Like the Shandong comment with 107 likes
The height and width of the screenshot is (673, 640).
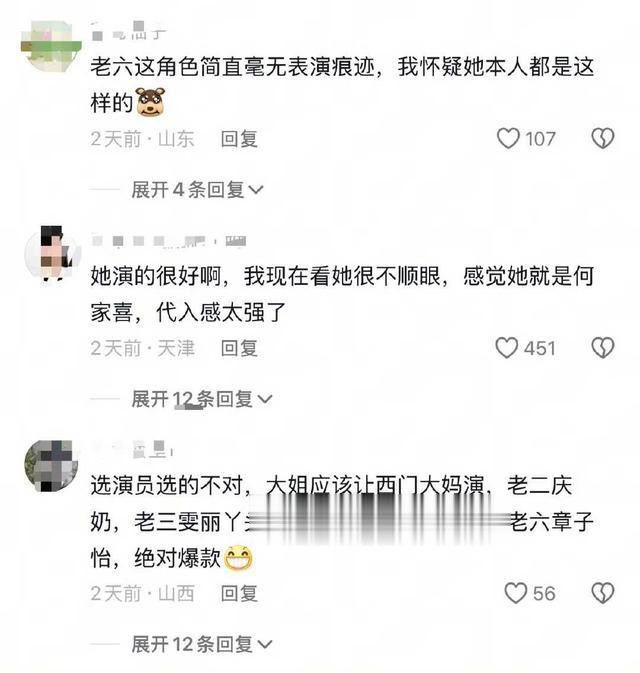pyautogui.click(x=509, y=139)
